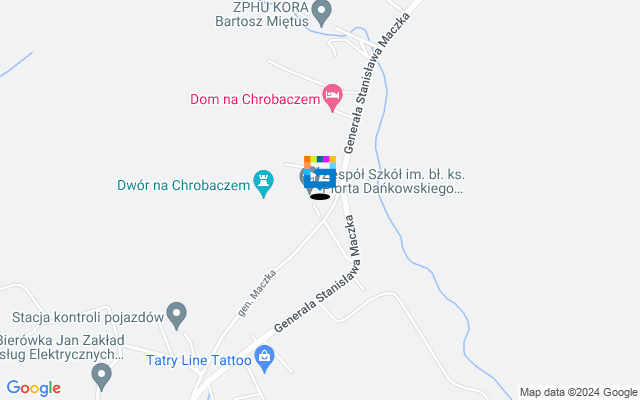Tap the Bierówka Jan Zakład location pin
Image resolution: width=640 pixels, height=400 pixels.
100,376
